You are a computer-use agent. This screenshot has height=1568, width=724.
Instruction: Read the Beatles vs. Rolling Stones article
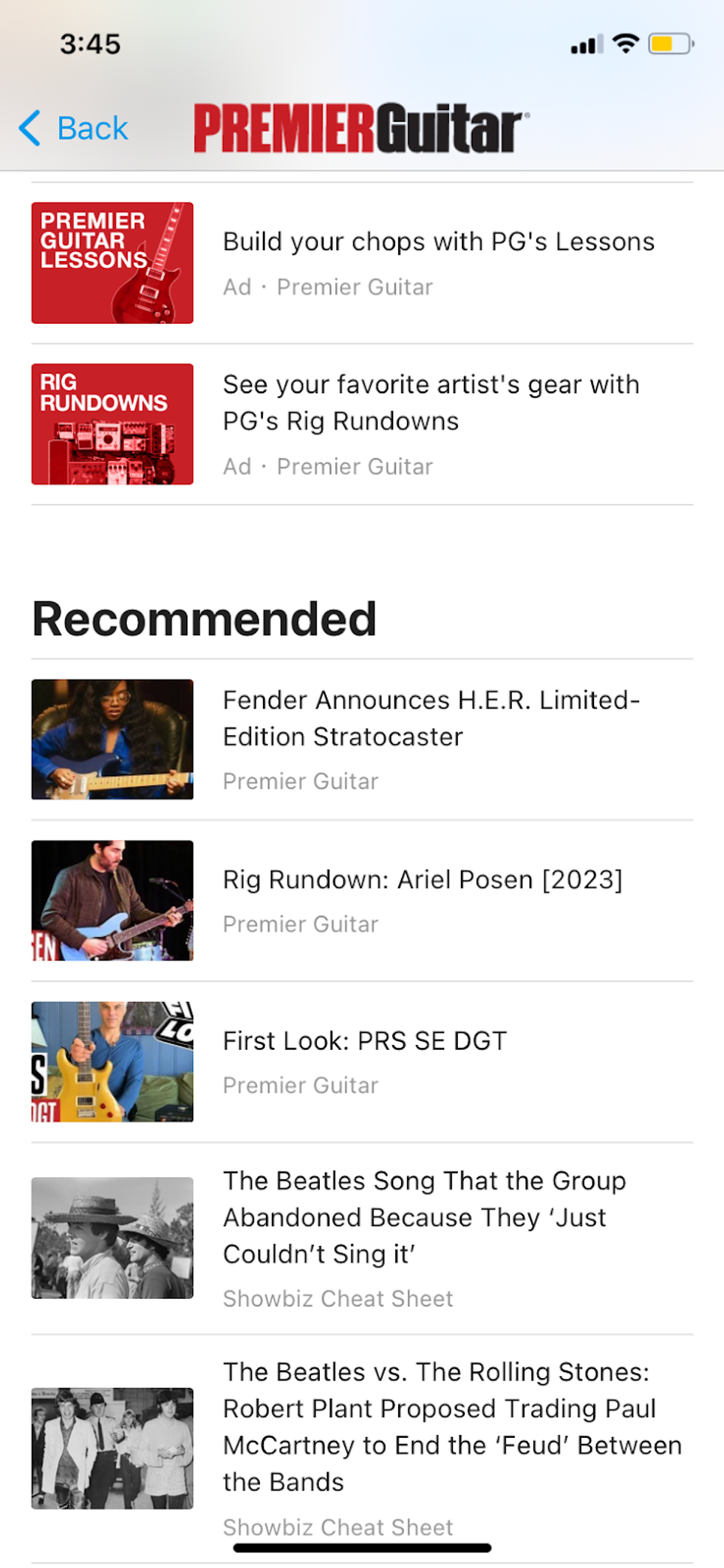[451, 1426]
